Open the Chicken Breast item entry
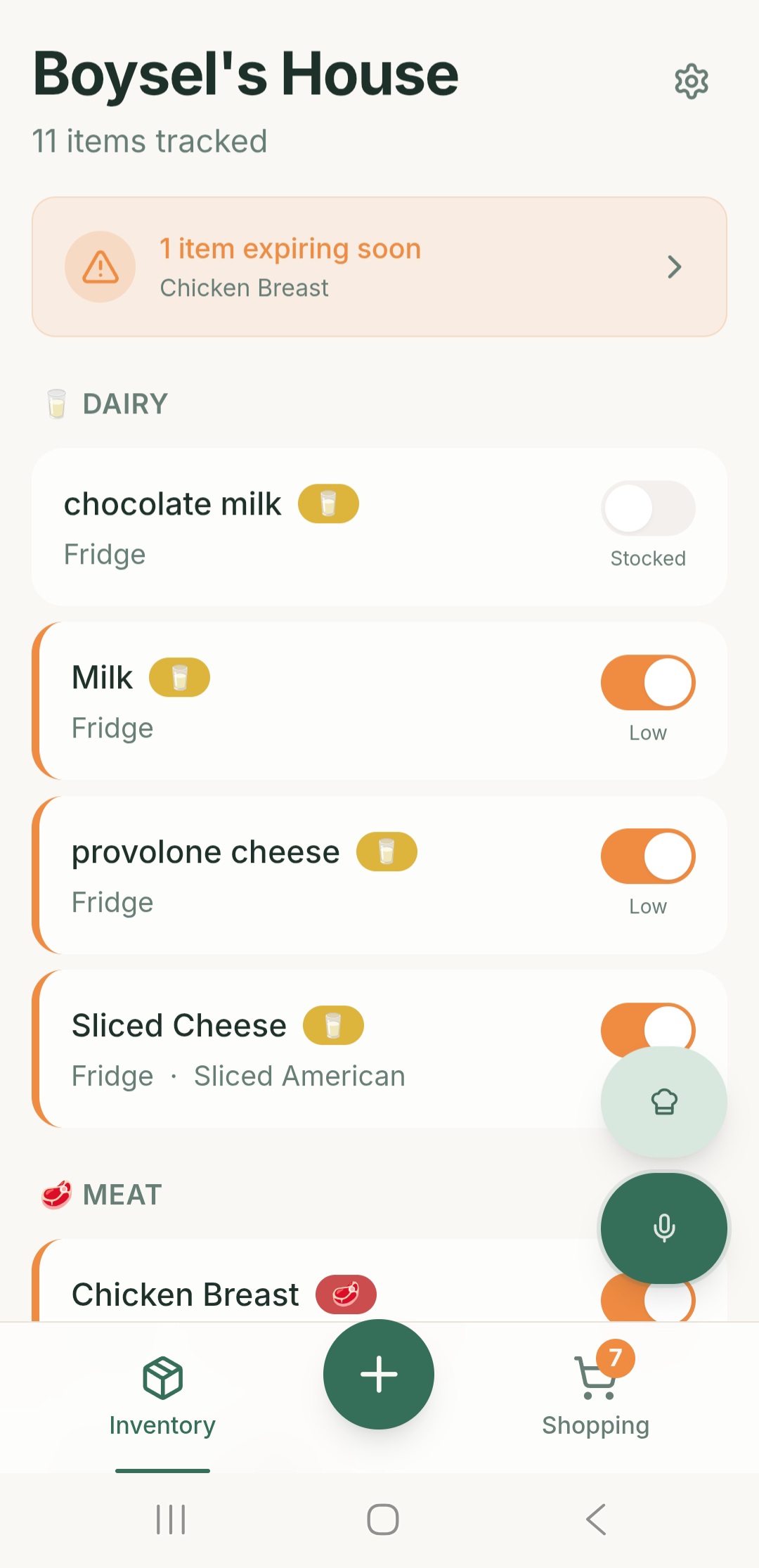 pyautogui.click(x=185, y=1294)
